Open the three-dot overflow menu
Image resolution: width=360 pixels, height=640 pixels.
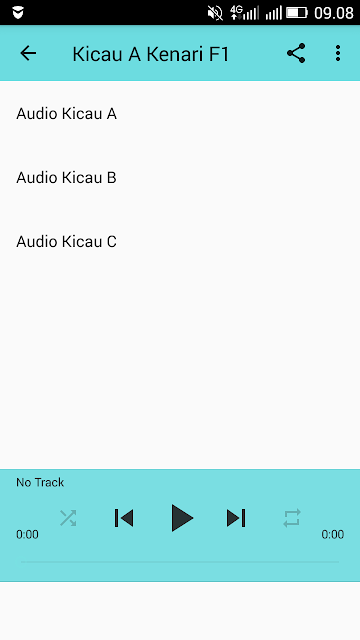338,53
